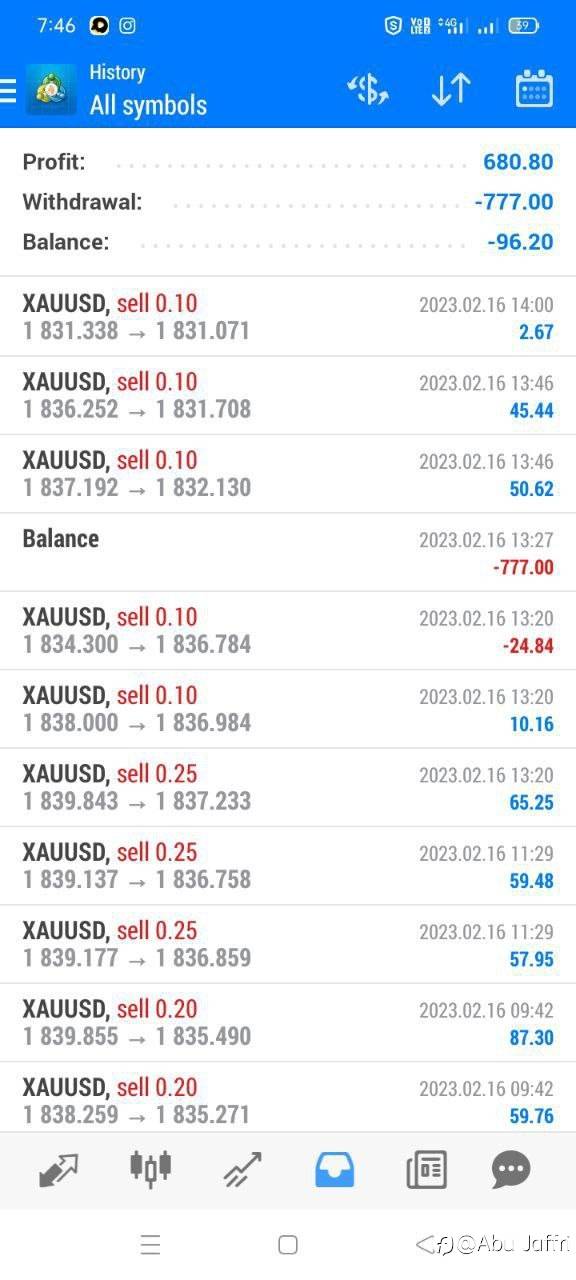Switch to the Quotes tab

(x=59, y=1169)
